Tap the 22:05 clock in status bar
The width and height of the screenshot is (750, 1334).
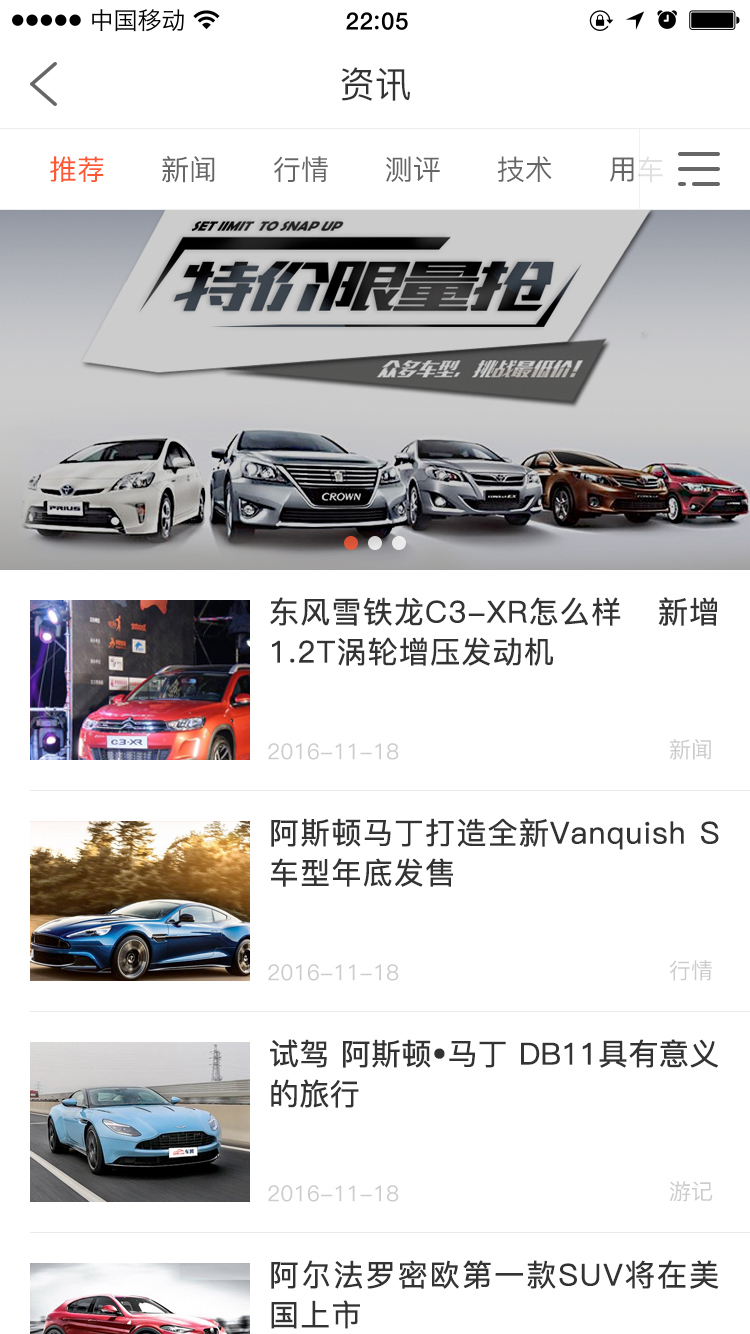[x=375, y=20]
